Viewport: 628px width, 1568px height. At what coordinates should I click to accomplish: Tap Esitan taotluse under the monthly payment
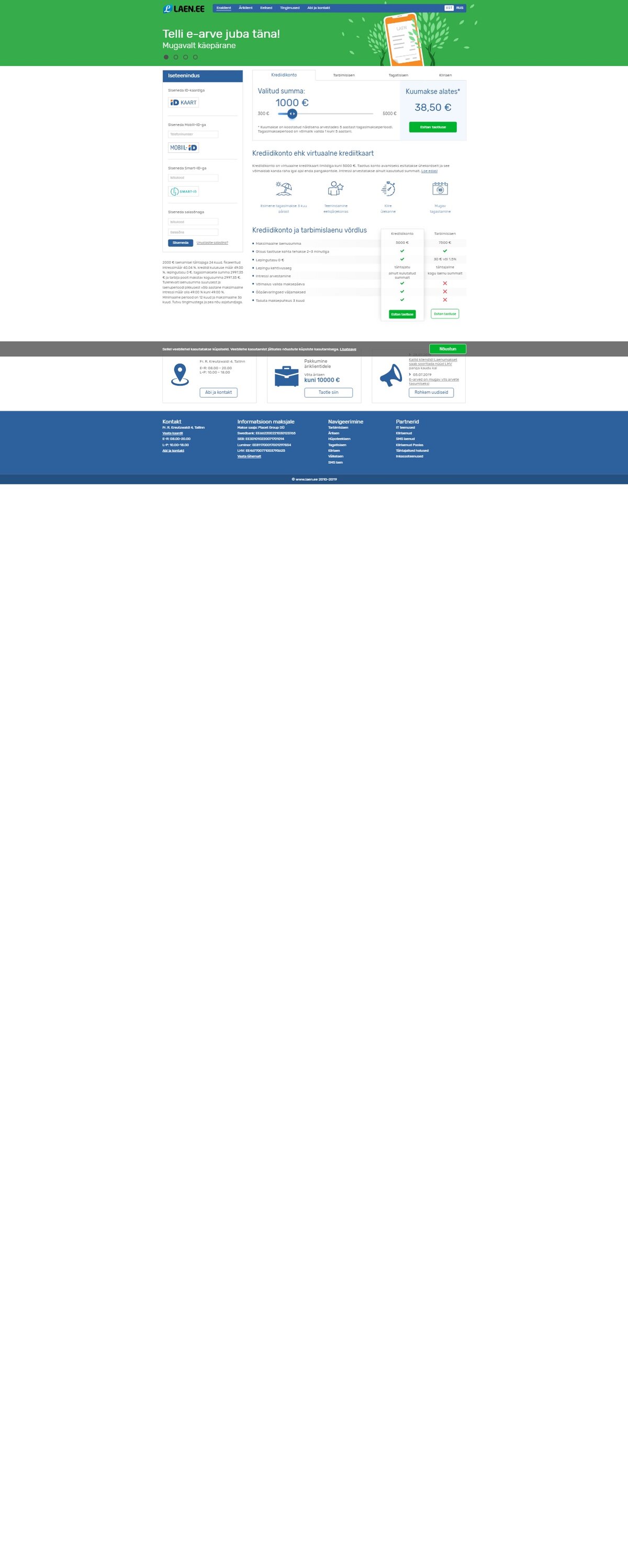coord(433,127)
